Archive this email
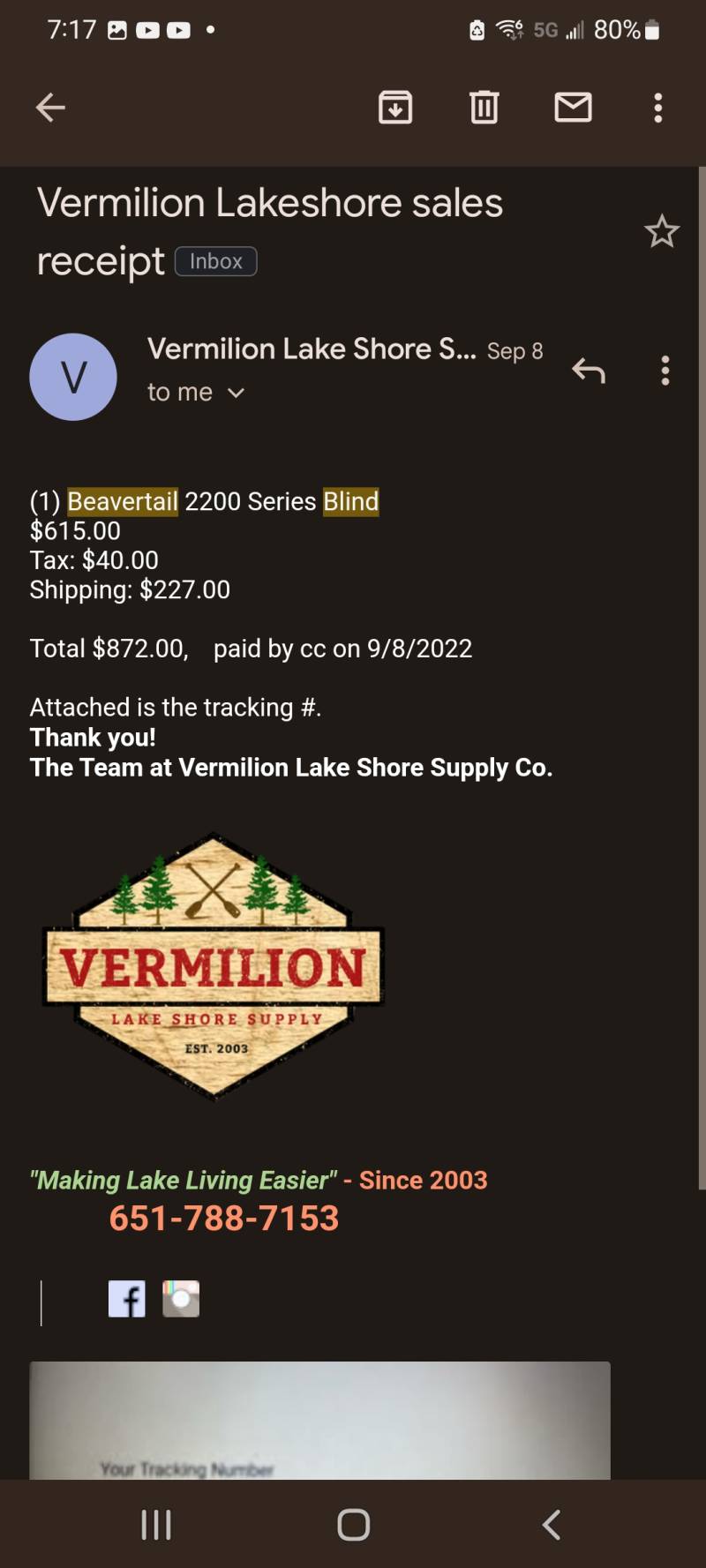The height and width of the screenshot is (1568, 706). [x=395, y=108]
